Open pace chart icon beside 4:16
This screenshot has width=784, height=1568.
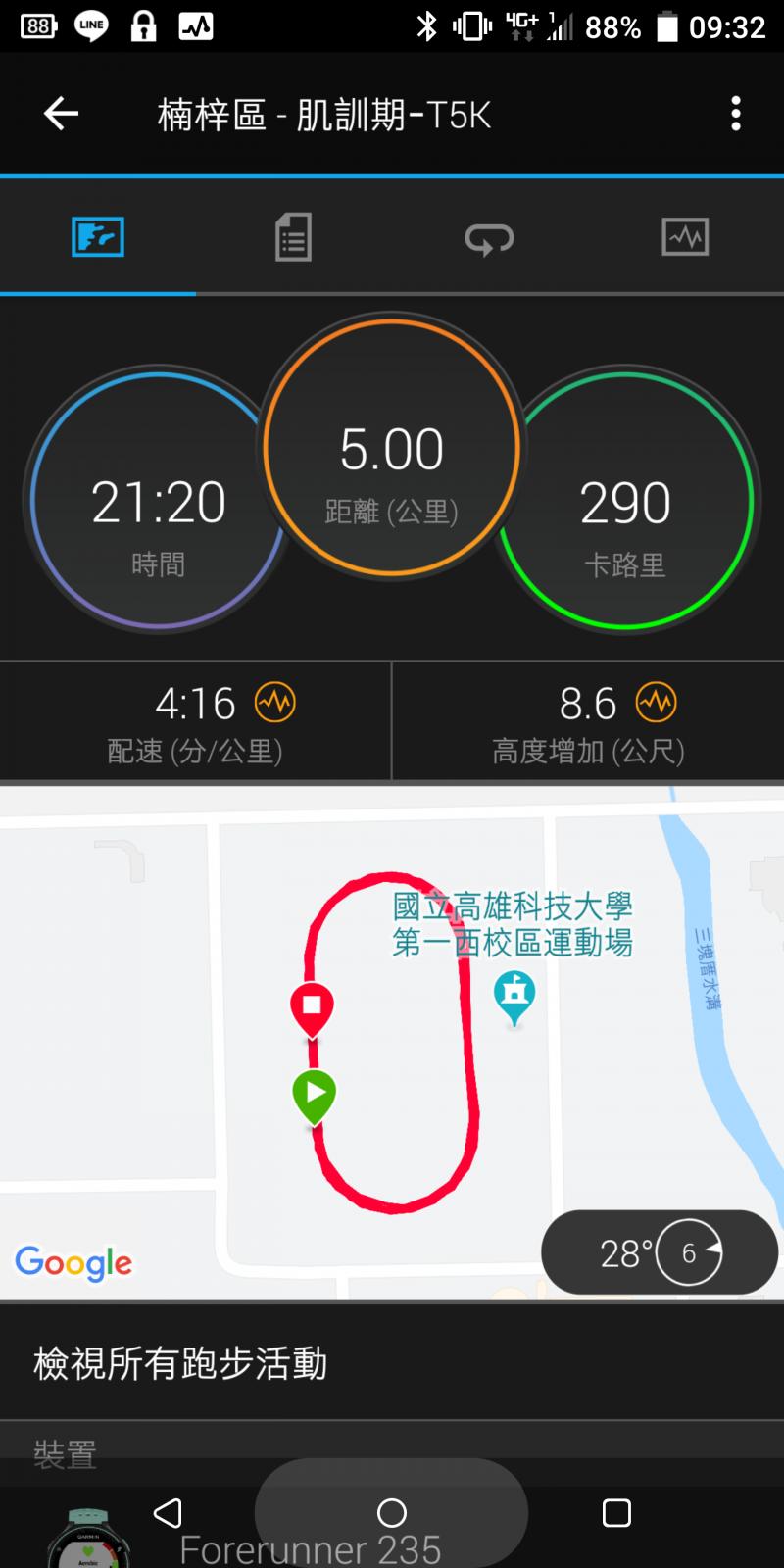point(275,703)
